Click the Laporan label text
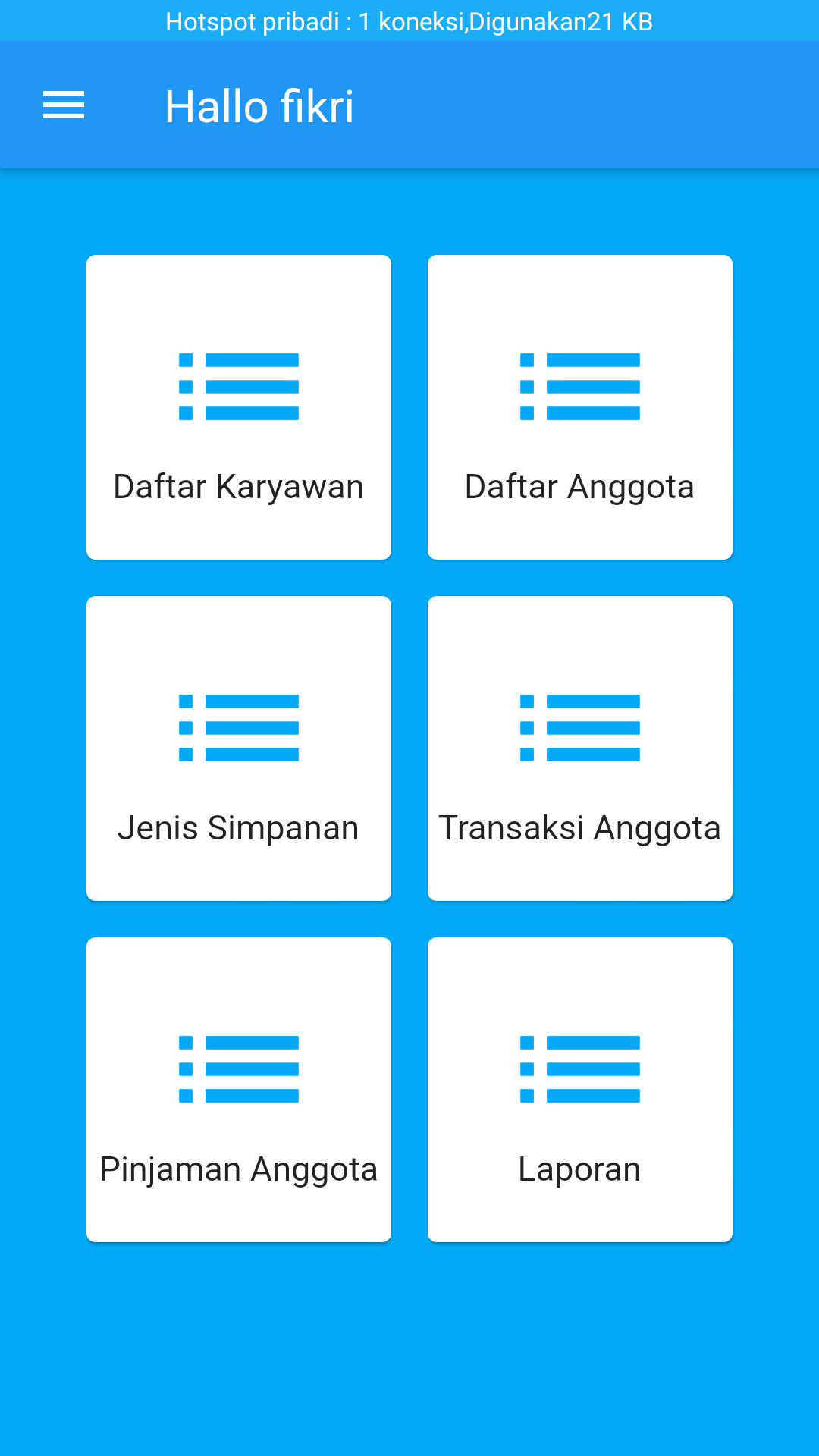Viewport: 819px width, 1456px height. click(579, 1169)
